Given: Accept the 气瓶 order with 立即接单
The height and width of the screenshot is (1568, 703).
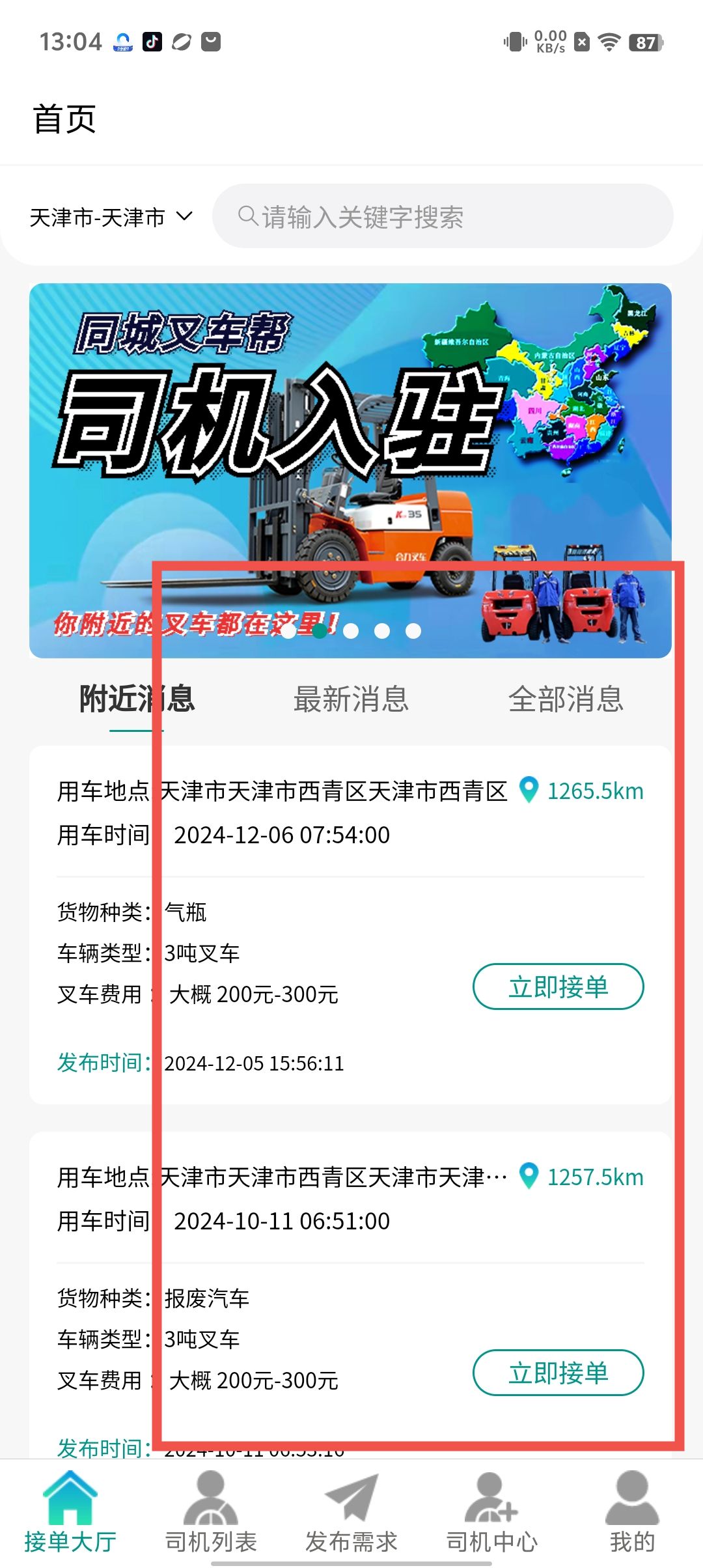Looking at the screenshot, I should tap(558, 987).
